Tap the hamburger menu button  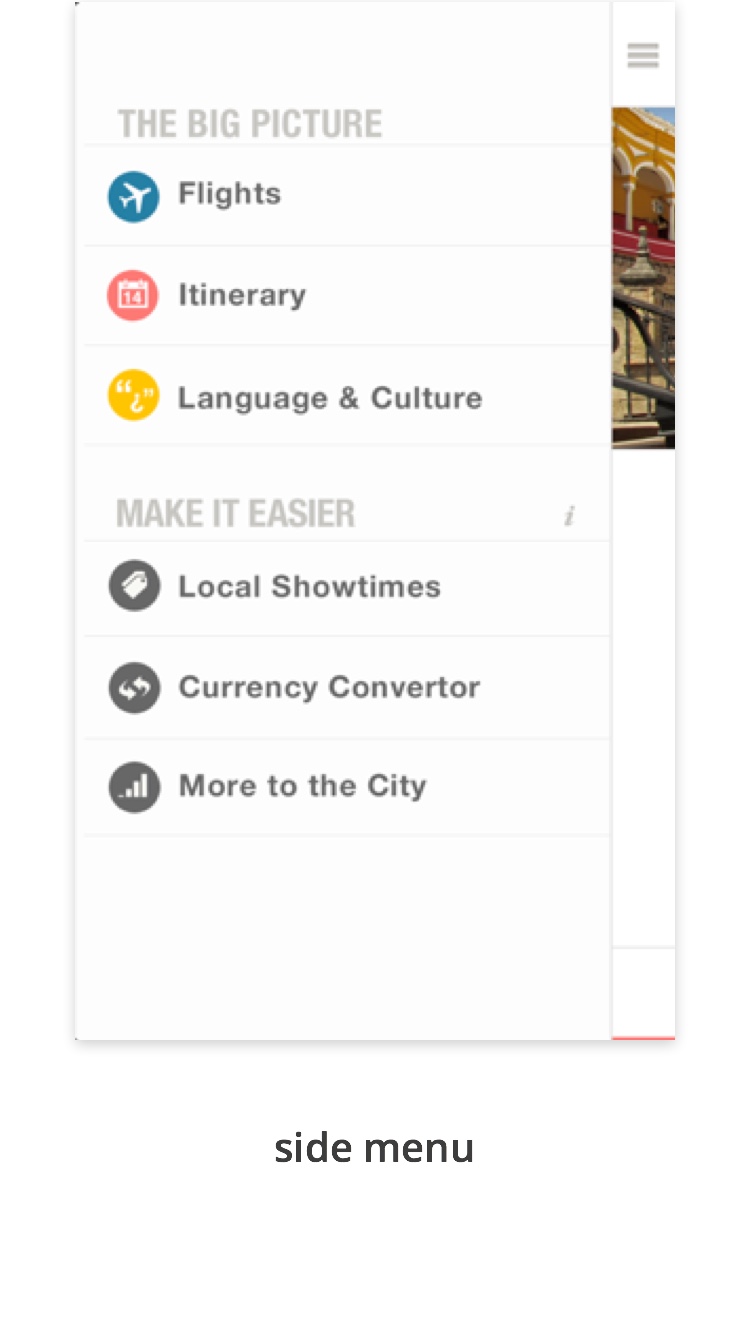pos(643,55)
